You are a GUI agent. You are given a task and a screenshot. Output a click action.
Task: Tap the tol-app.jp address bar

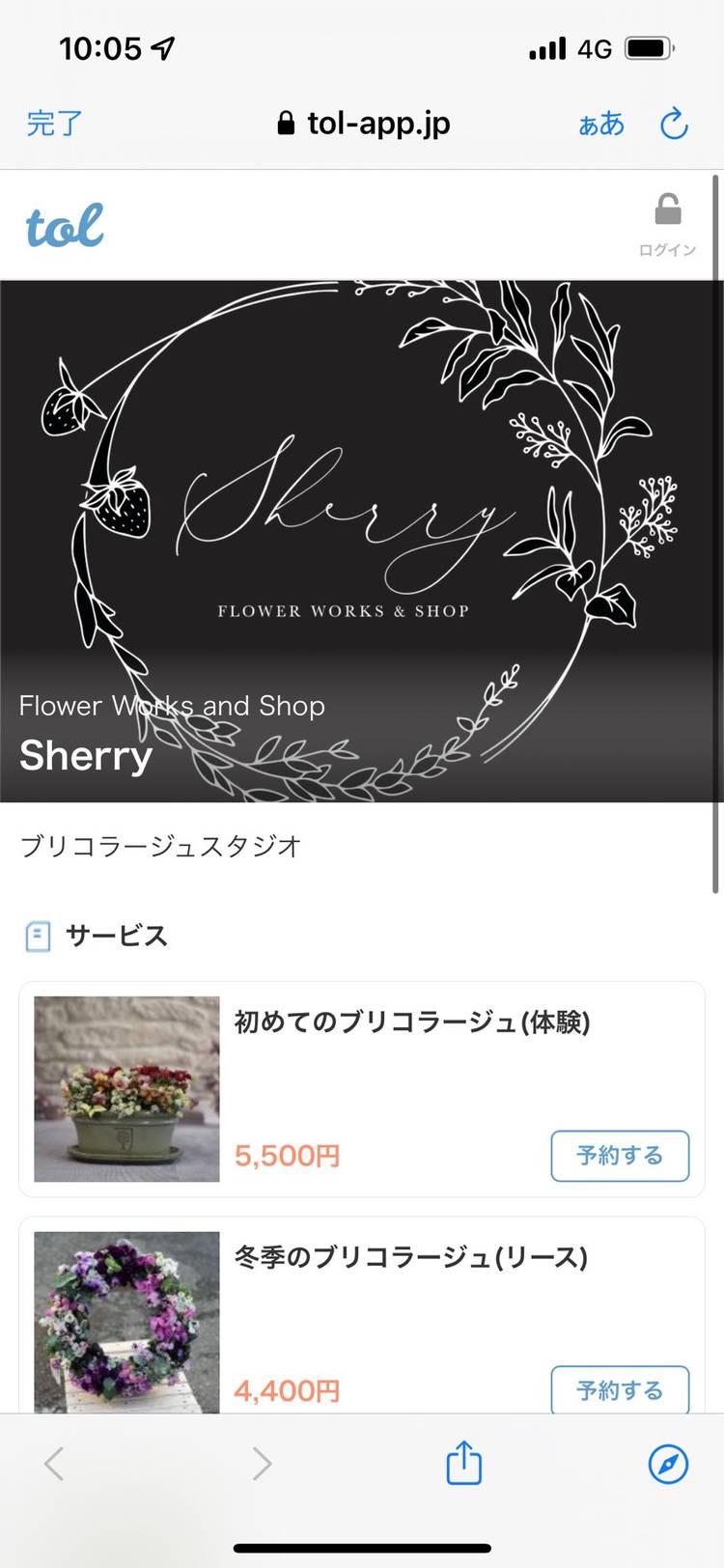coord(364,124)
